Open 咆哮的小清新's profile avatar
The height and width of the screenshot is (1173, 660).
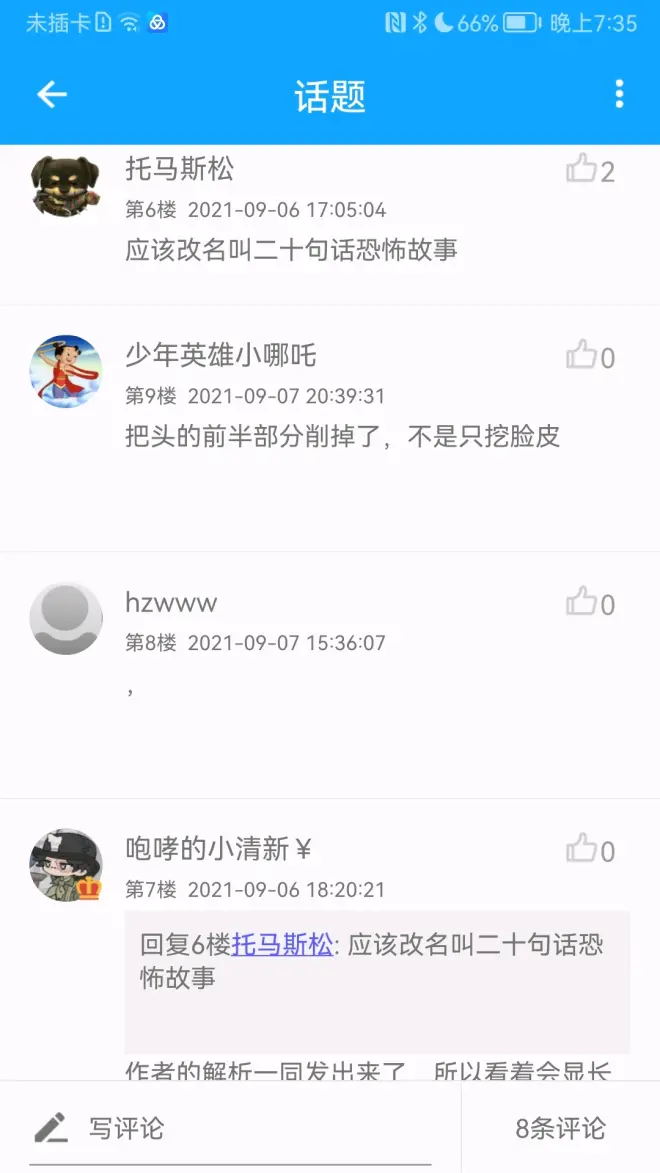click(65, 865)
